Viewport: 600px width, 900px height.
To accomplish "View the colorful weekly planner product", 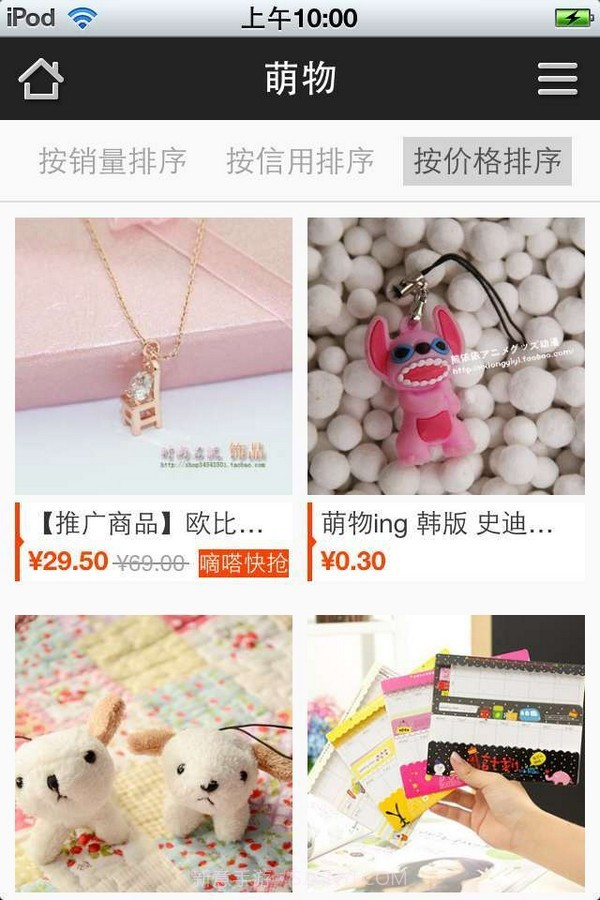I will 446,752.
